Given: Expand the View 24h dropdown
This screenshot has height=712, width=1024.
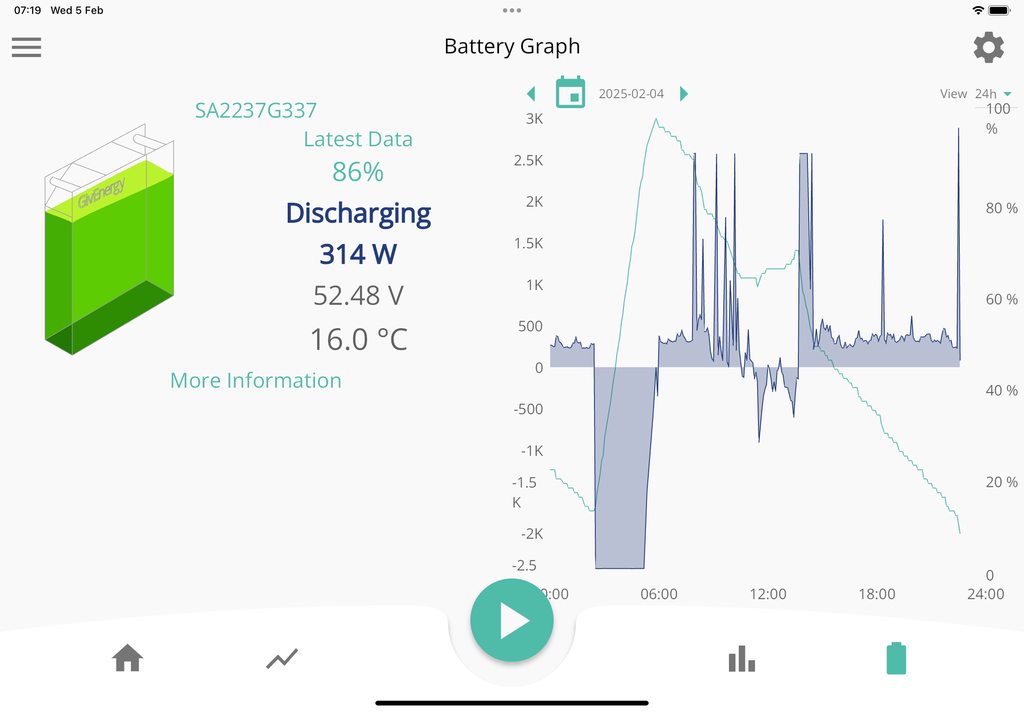Looking at the screenshot, I should 992,94.
